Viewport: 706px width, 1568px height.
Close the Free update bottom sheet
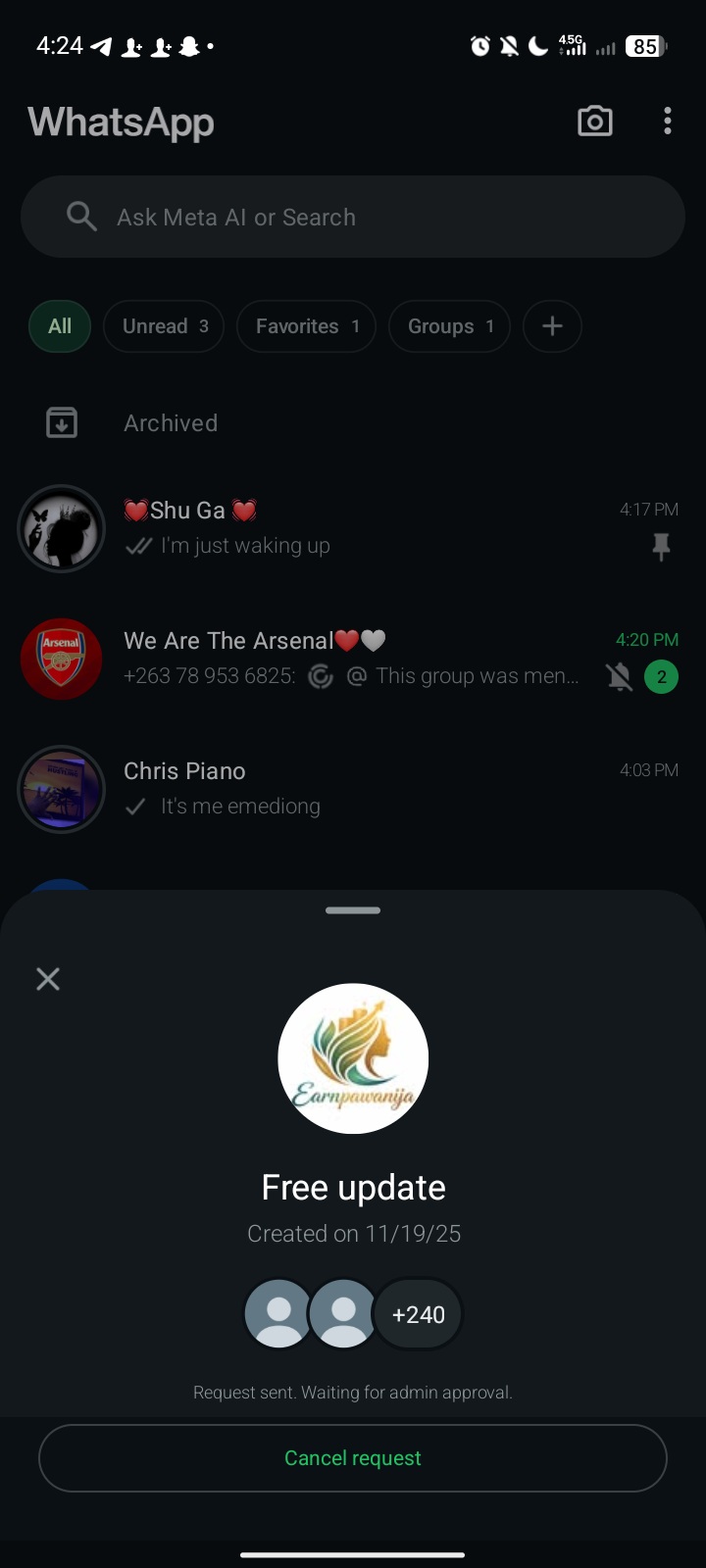click(48, 979)
